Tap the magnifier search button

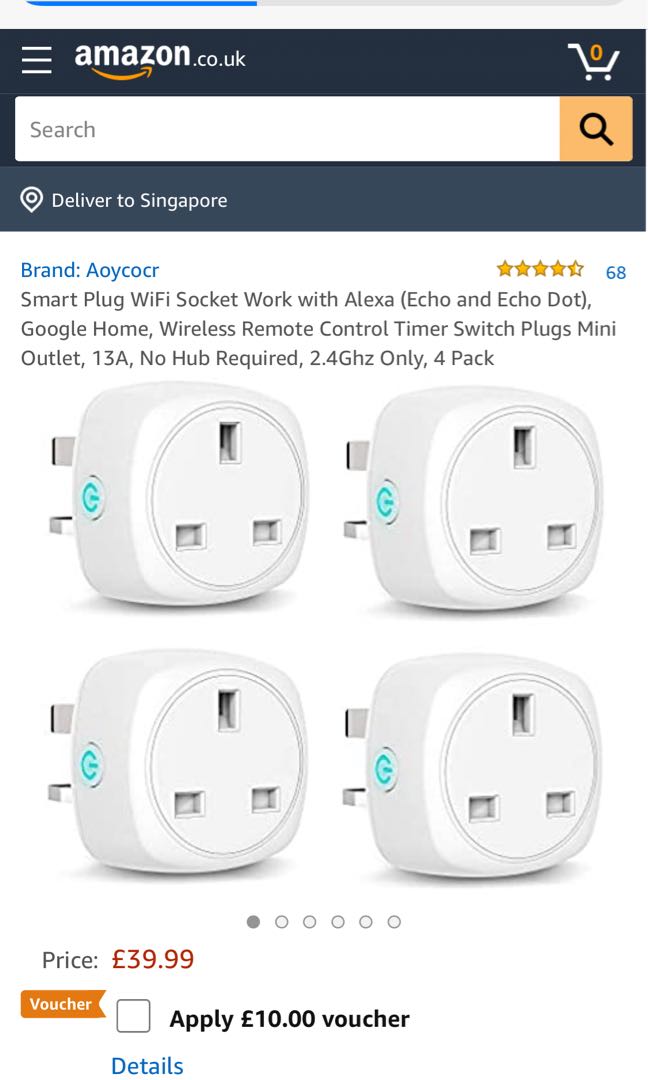coord(596,129)
